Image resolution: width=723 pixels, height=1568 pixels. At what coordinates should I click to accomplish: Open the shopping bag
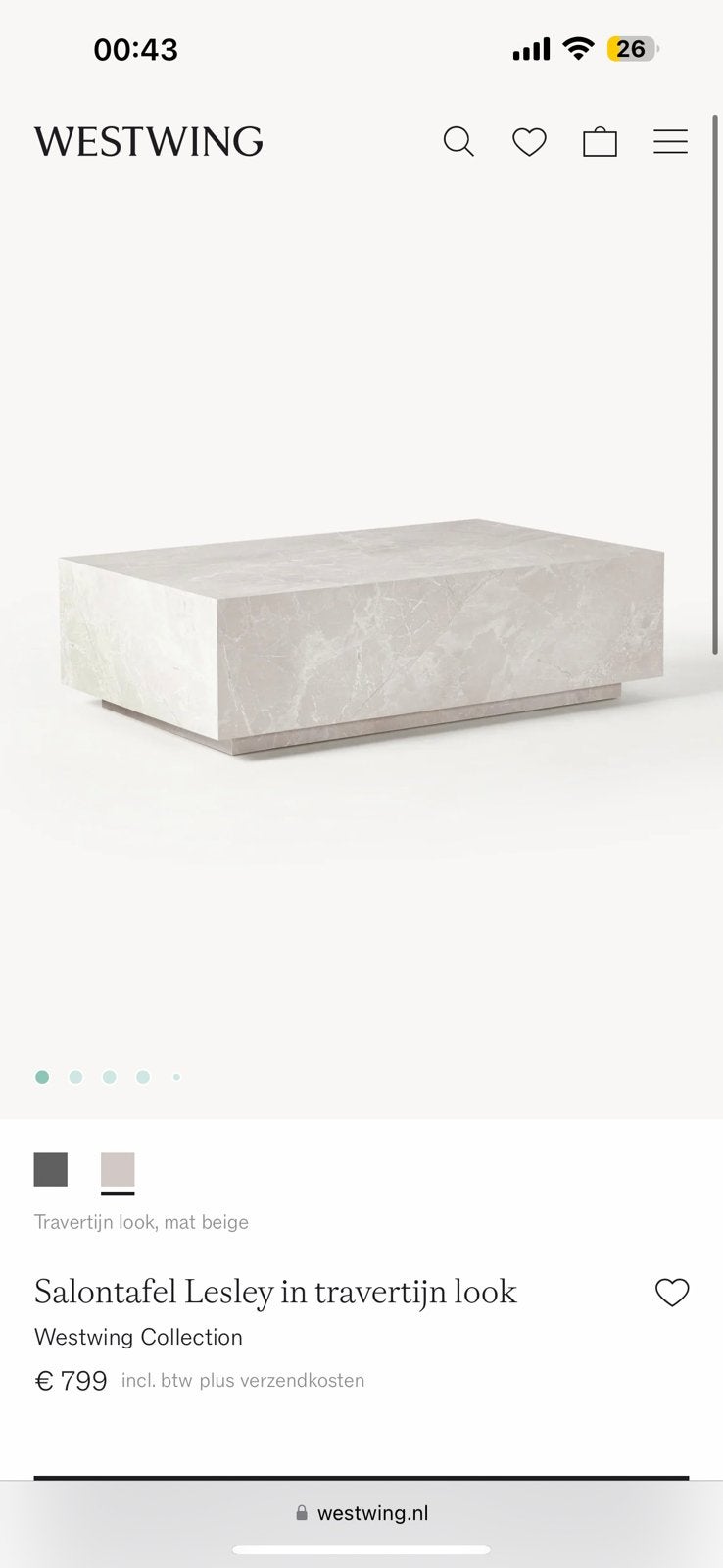600,142
